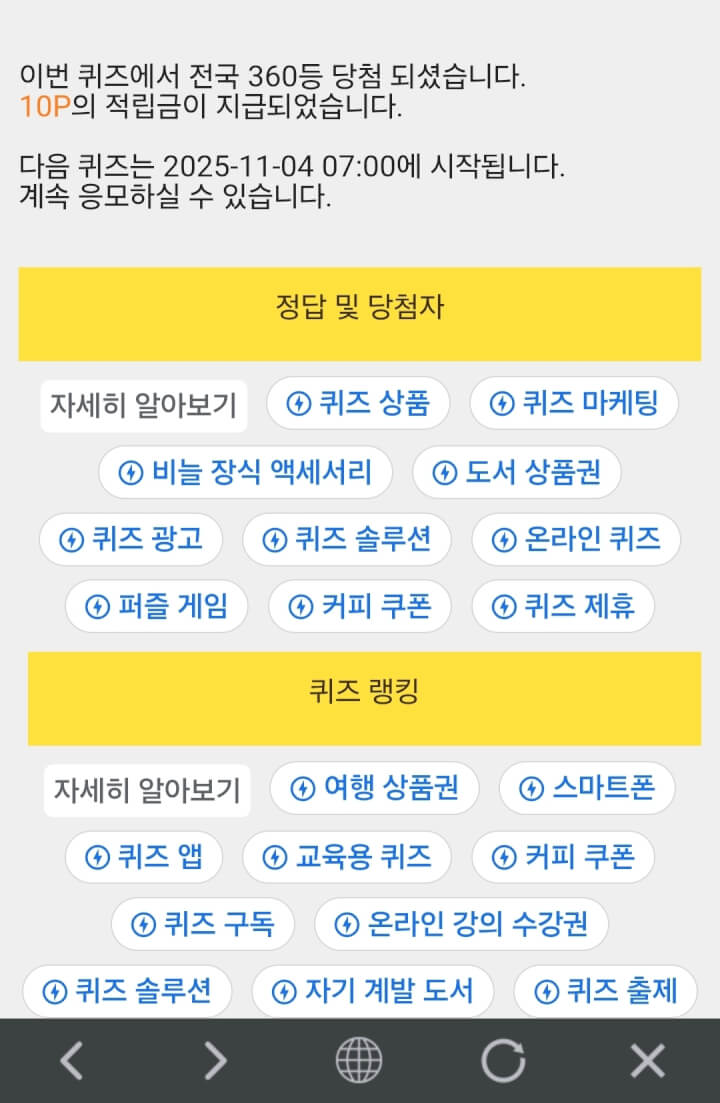Tap the 자기 계발 도서 chip
Image resolution: width=720 pixels, height=1103 pixels.
tap(373, 991)
